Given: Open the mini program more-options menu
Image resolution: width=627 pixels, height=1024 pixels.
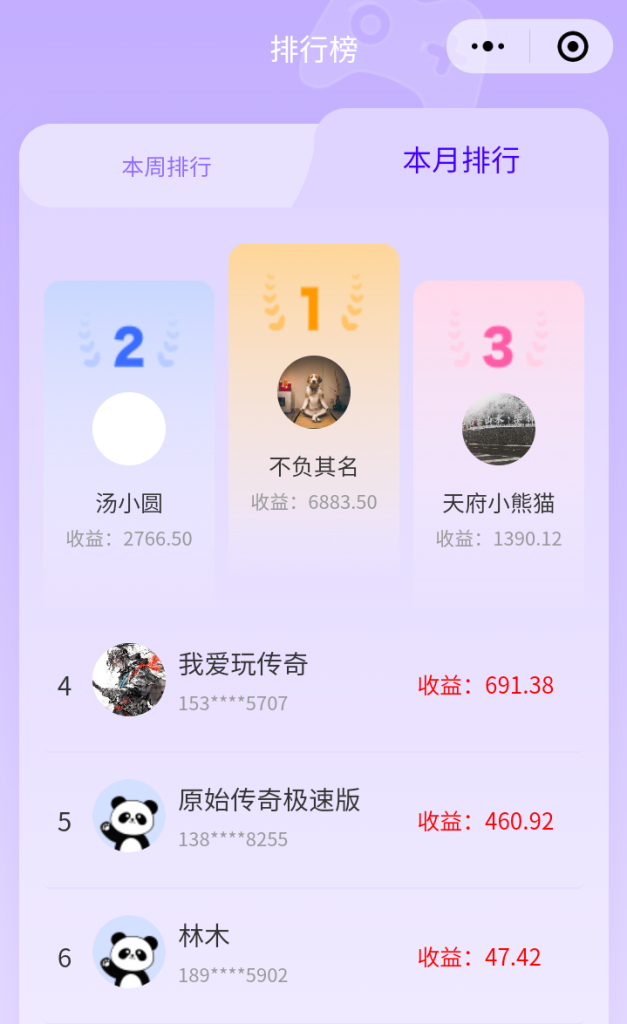Looking at the screenshot, I should pos(488,47).
